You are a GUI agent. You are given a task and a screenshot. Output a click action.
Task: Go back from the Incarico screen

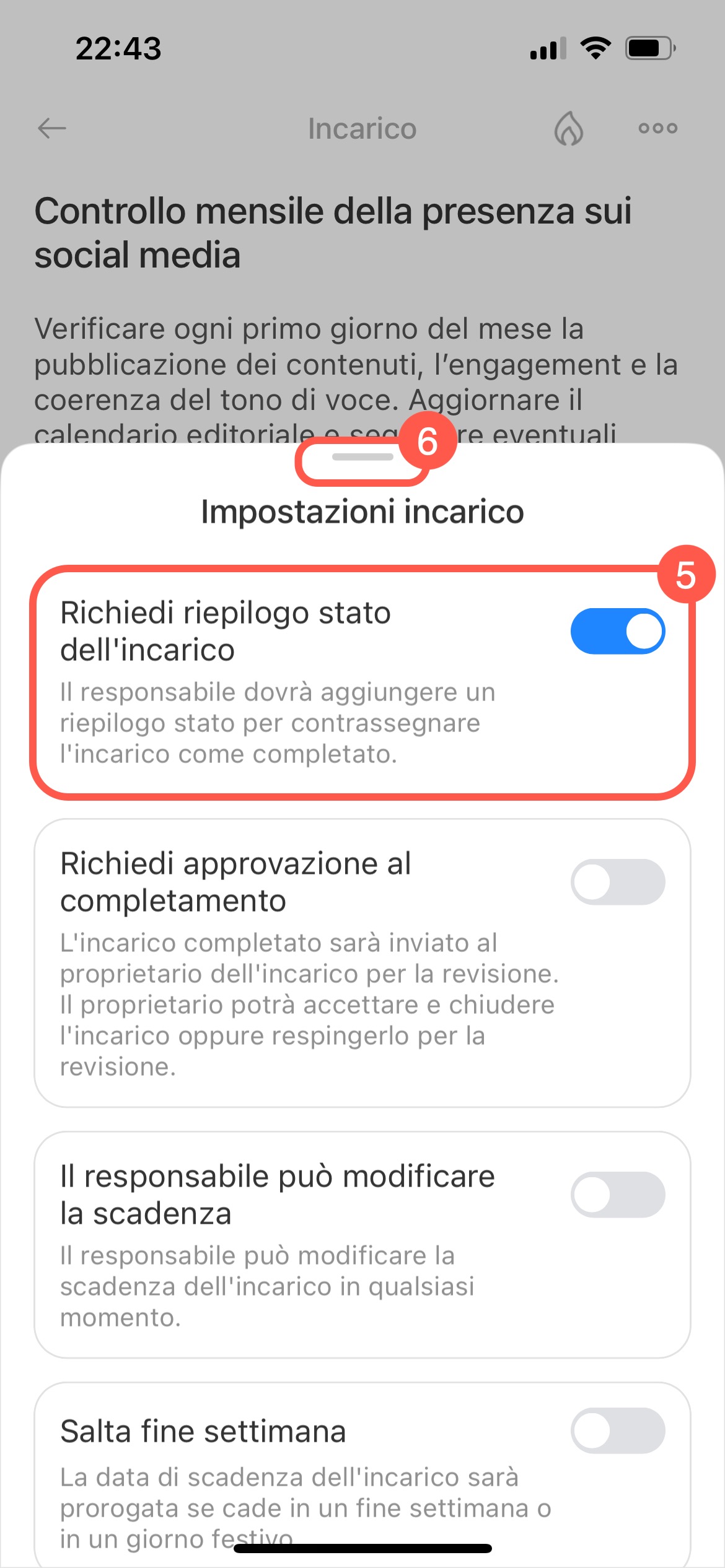pos(51,129)
